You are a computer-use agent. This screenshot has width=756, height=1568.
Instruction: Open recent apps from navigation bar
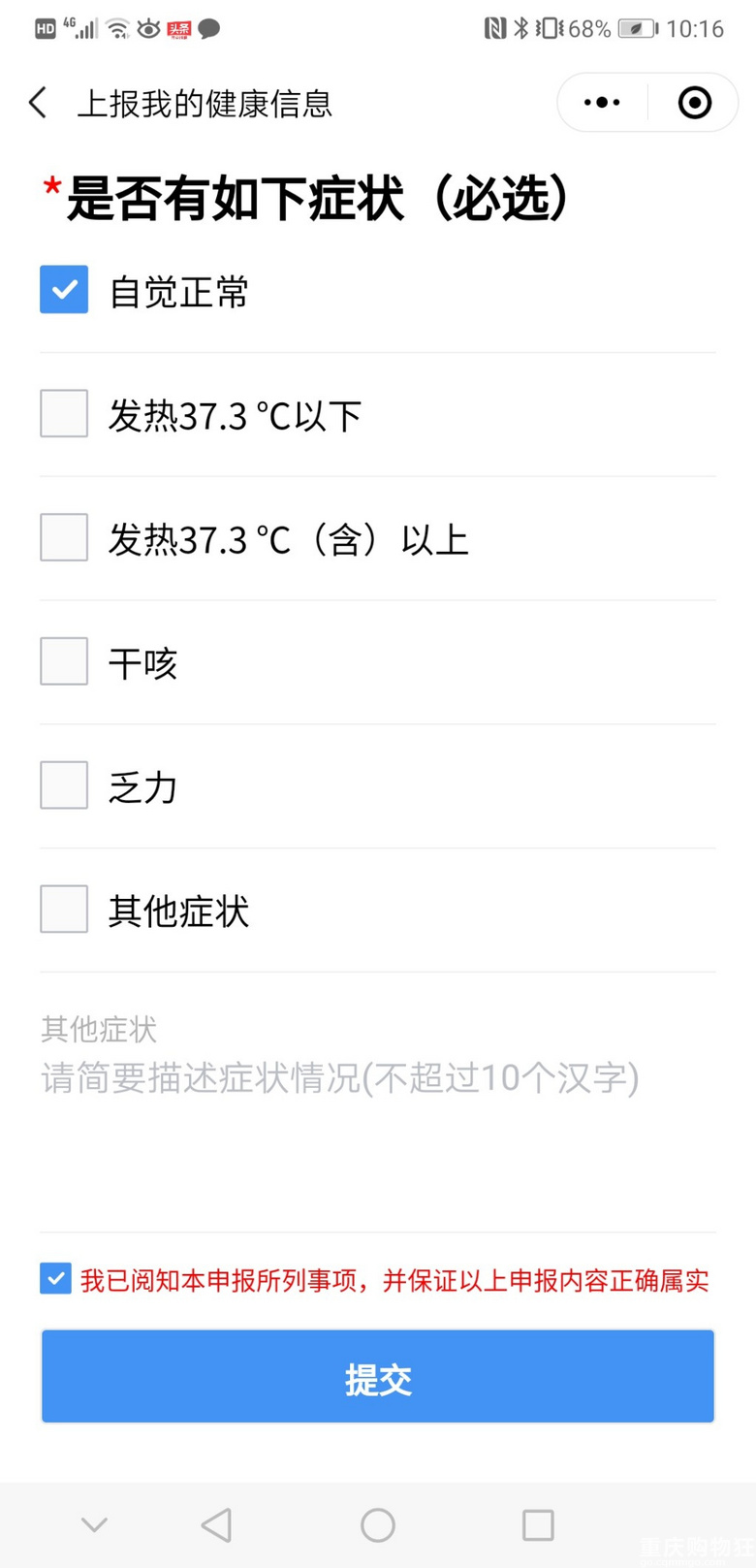538,1525
